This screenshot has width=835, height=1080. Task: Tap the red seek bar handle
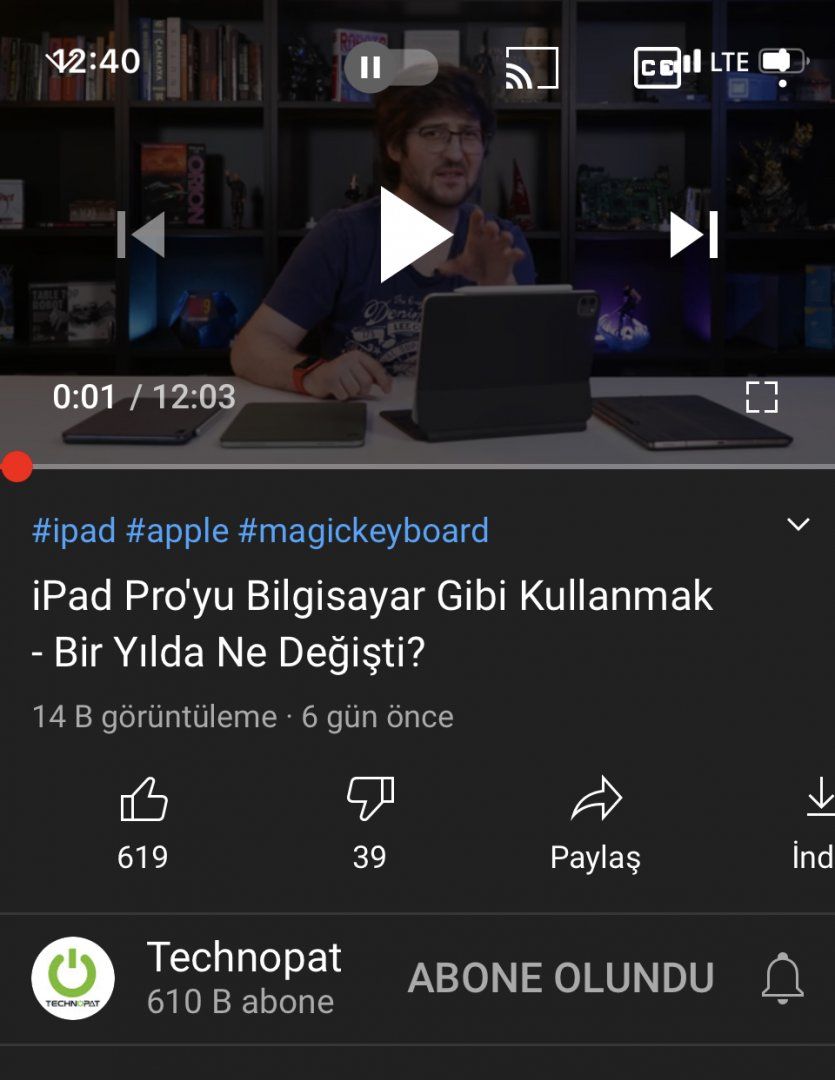pos(16,466)
